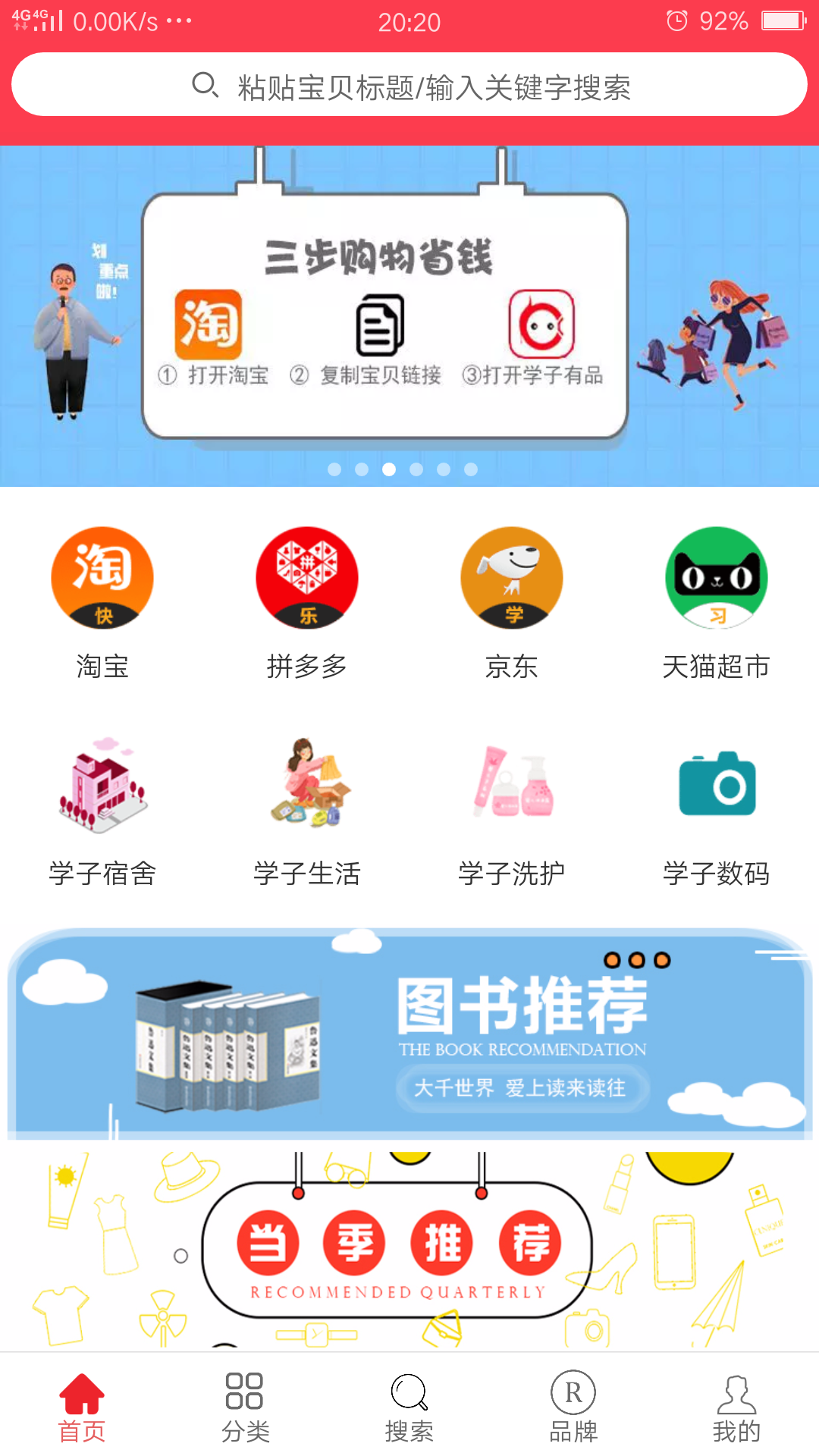This screenshot has height=1456, width=819.
Task: Go to the 搜索 tab
Action: pyautogui.click(x=409, y=1407)
